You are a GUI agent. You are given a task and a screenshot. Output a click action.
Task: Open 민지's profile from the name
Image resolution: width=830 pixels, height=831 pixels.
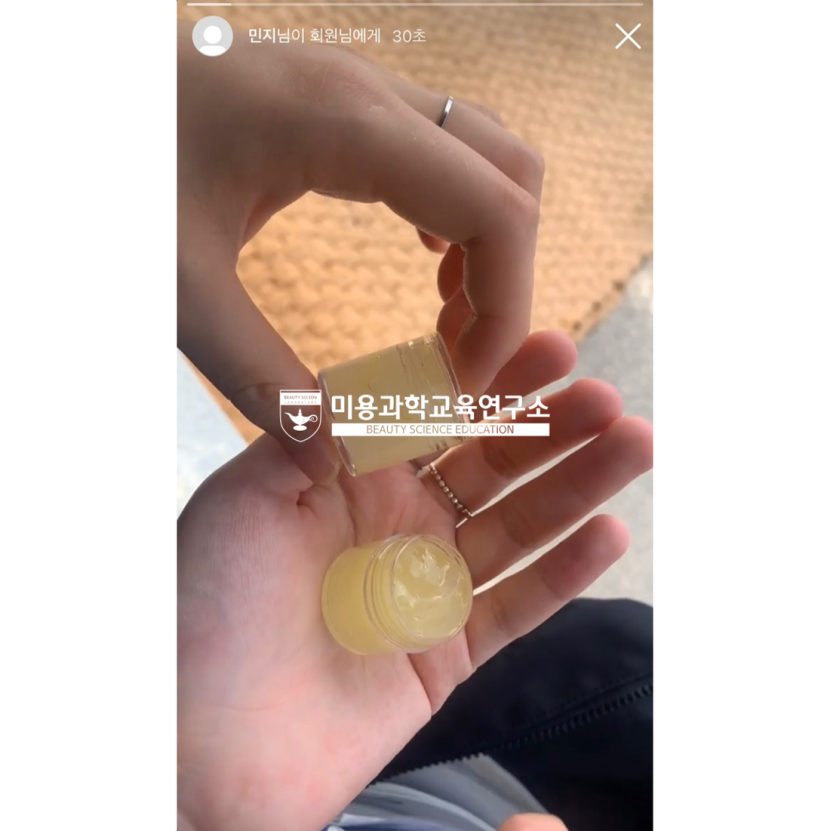[262, 36]
